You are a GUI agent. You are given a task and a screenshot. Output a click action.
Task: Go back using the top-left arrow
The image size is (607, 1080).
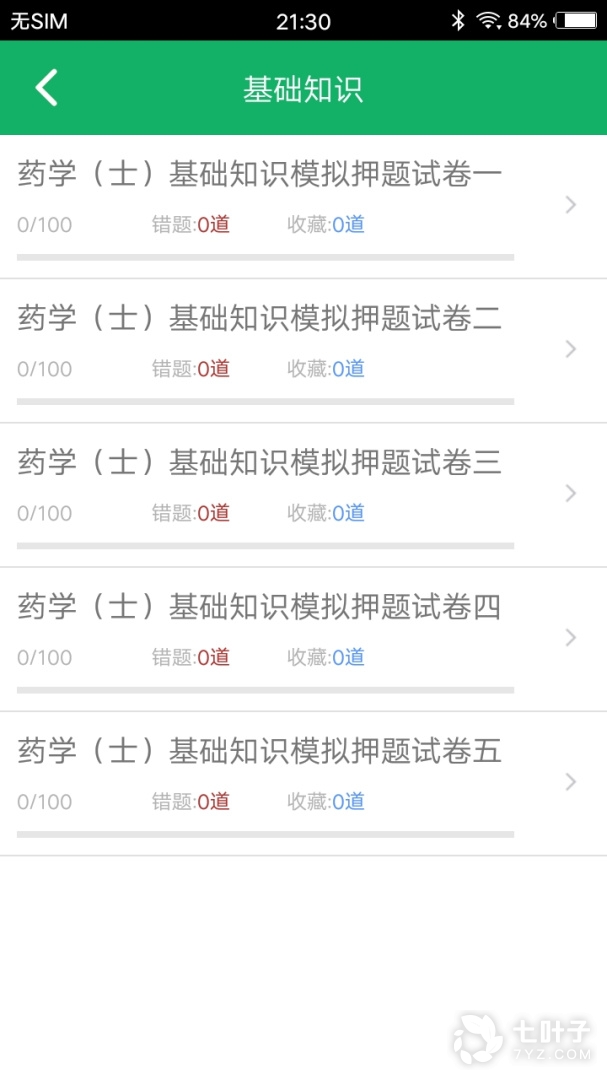pyautogui.click(x=46, y=88)
